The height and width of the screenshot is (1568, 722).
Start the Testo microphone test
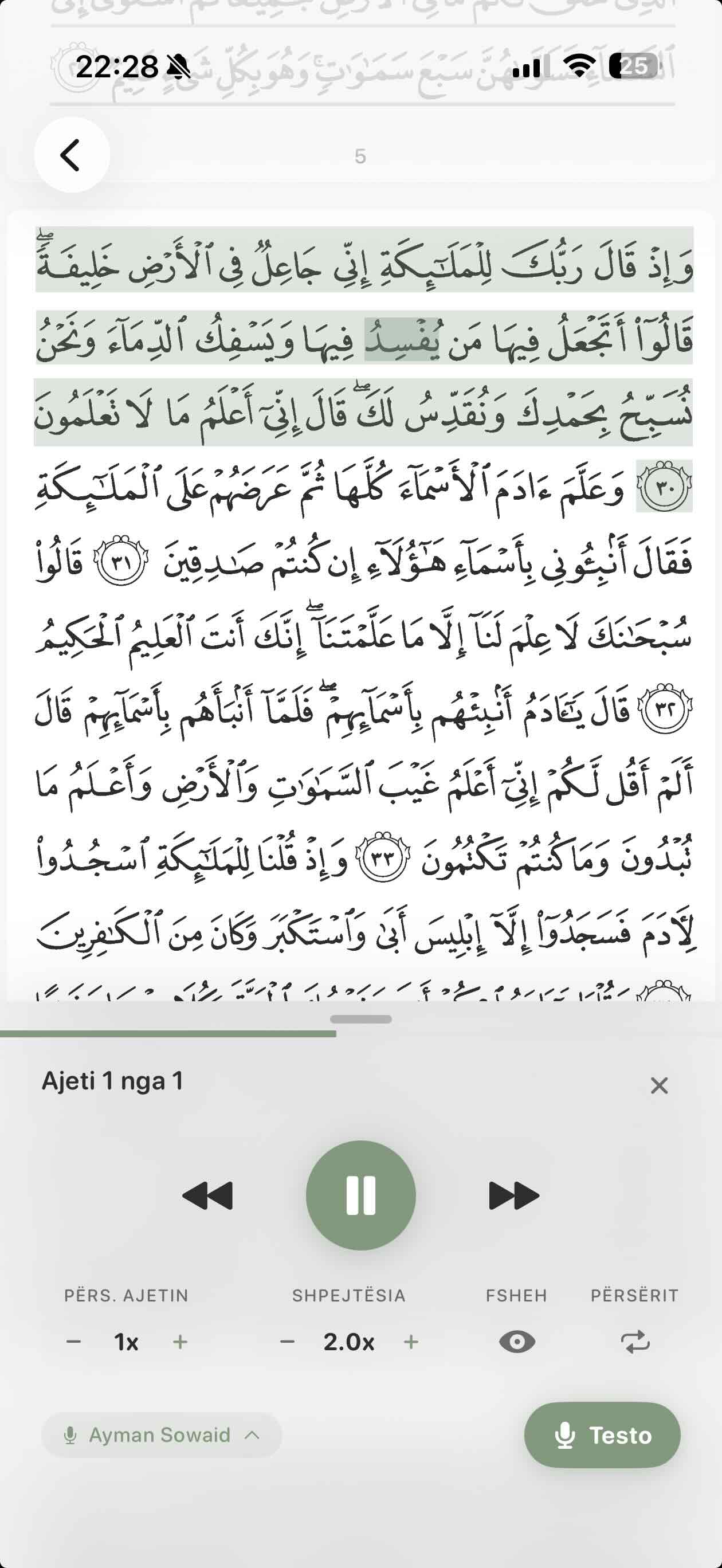click(602, 1434)
